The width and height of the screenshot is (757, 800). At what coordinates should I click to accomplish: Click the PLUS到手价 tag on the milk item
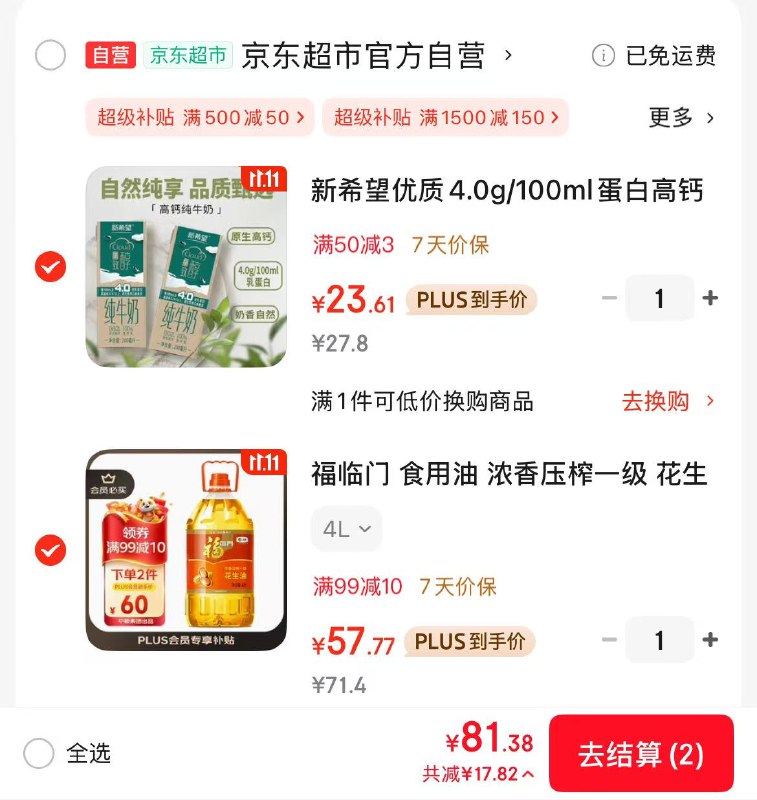pyautogui.click(x=473, y=297)
